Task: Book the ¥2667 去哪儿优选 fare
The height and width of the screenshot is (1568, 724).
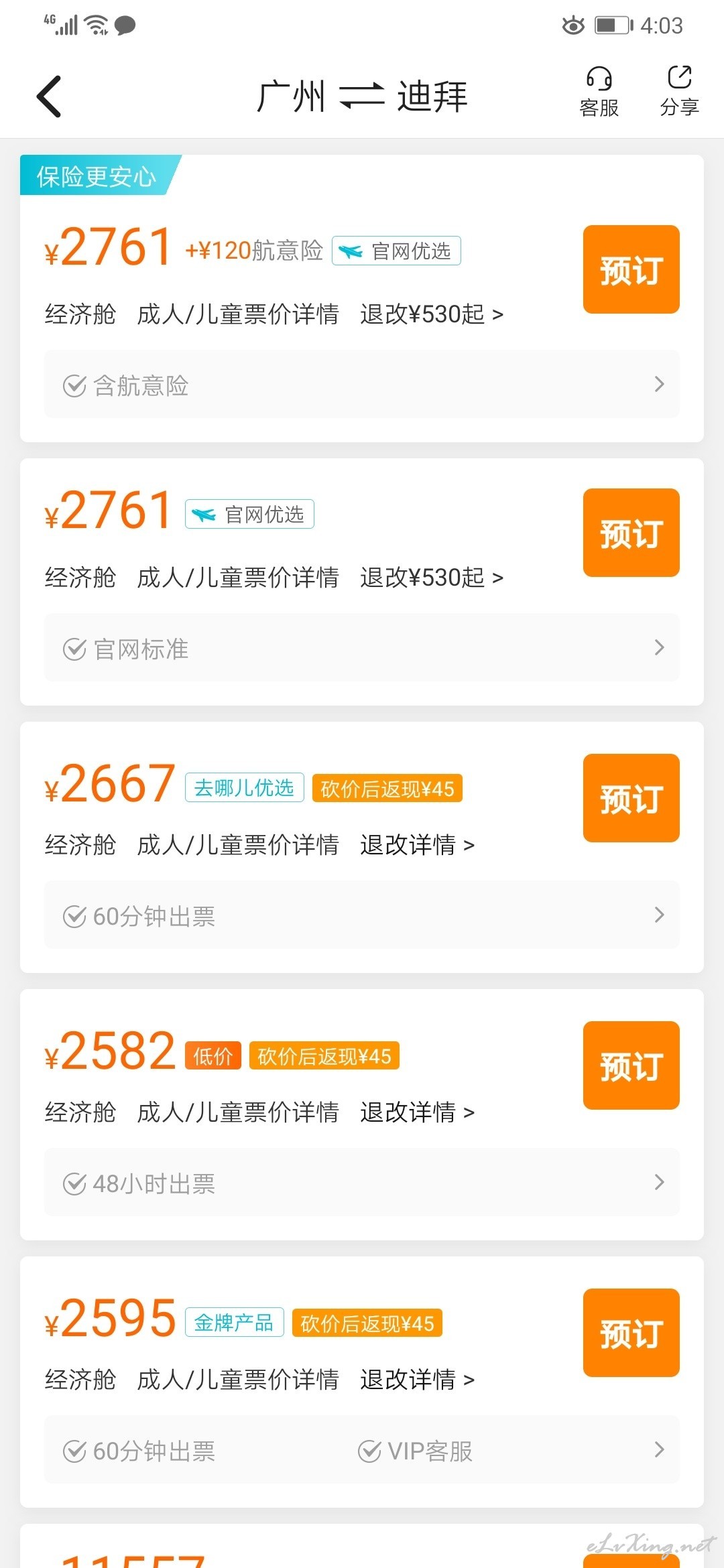Action: coord(631,798)
